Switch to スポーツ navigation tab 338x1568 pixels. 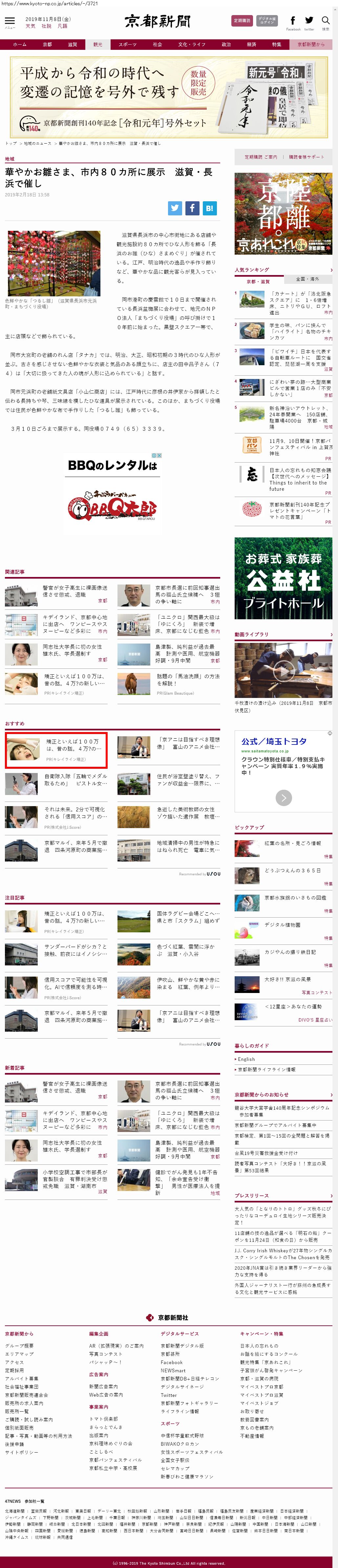(127, 45)
